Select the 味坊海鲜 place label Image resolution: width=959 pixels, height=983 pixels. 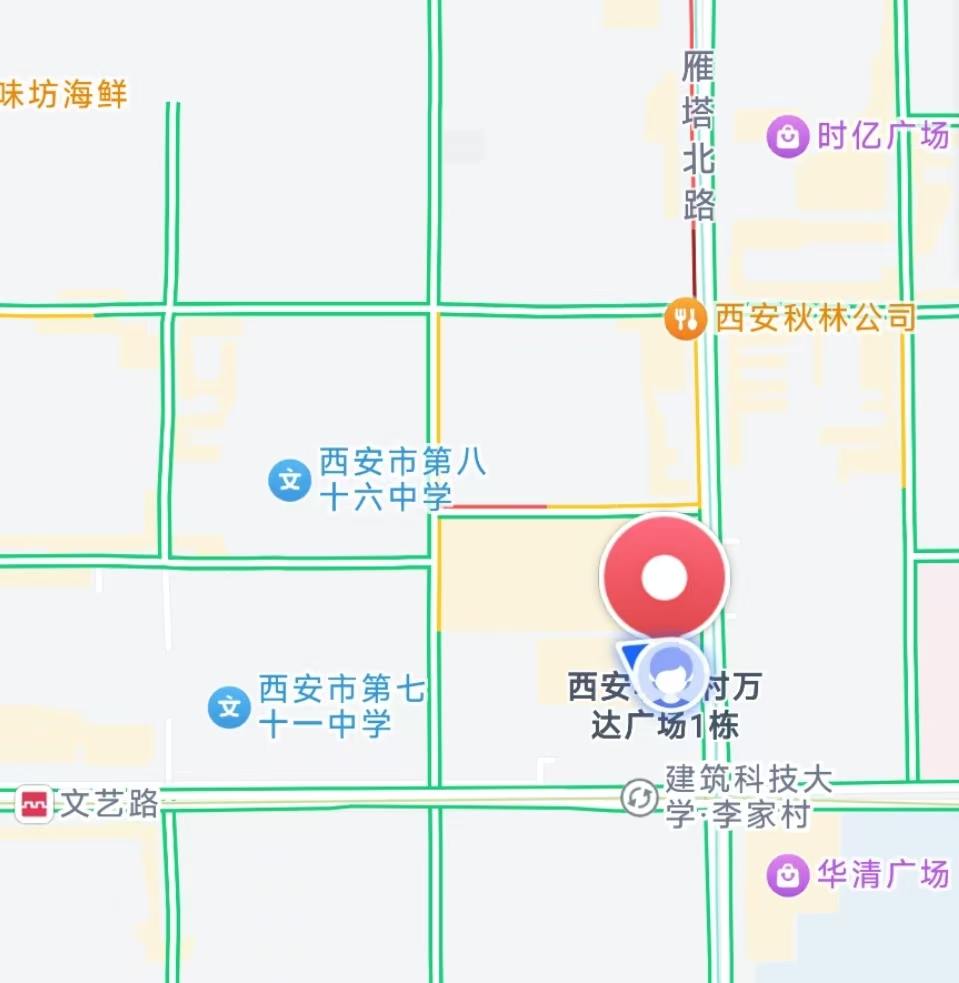pyautogui.click(x=64, y=96)
